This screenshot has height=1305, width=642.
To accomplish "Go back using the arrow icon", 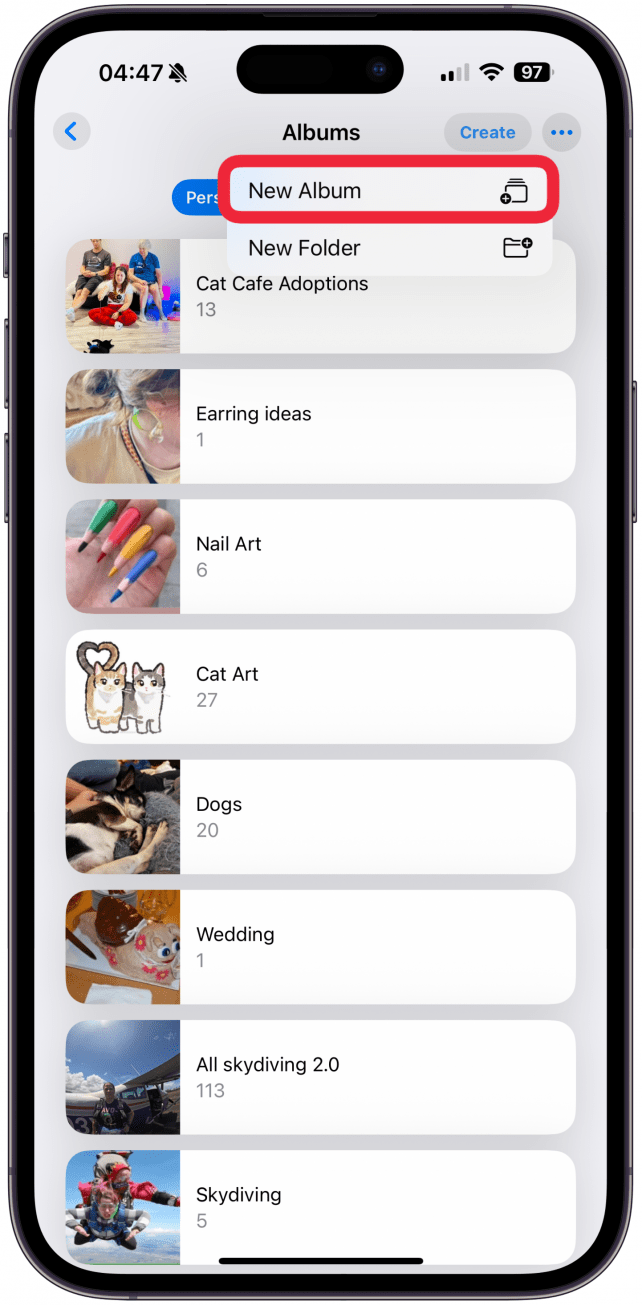I will pyautogui.click(x=71, y=132).
